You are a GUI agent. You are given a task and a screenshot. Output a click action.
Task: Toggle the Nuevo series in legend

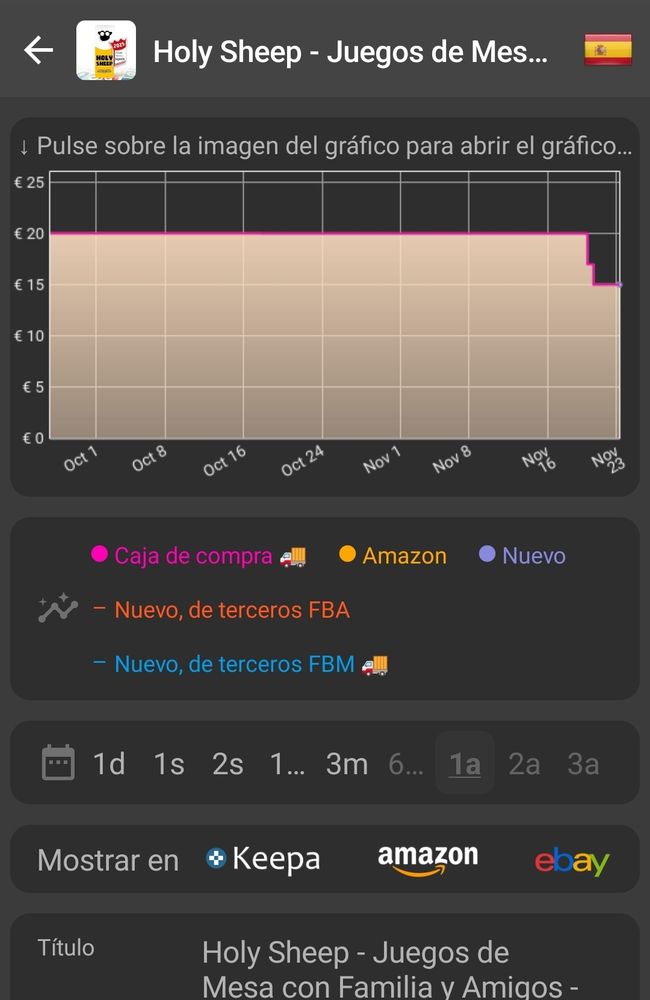click(522, 556)
